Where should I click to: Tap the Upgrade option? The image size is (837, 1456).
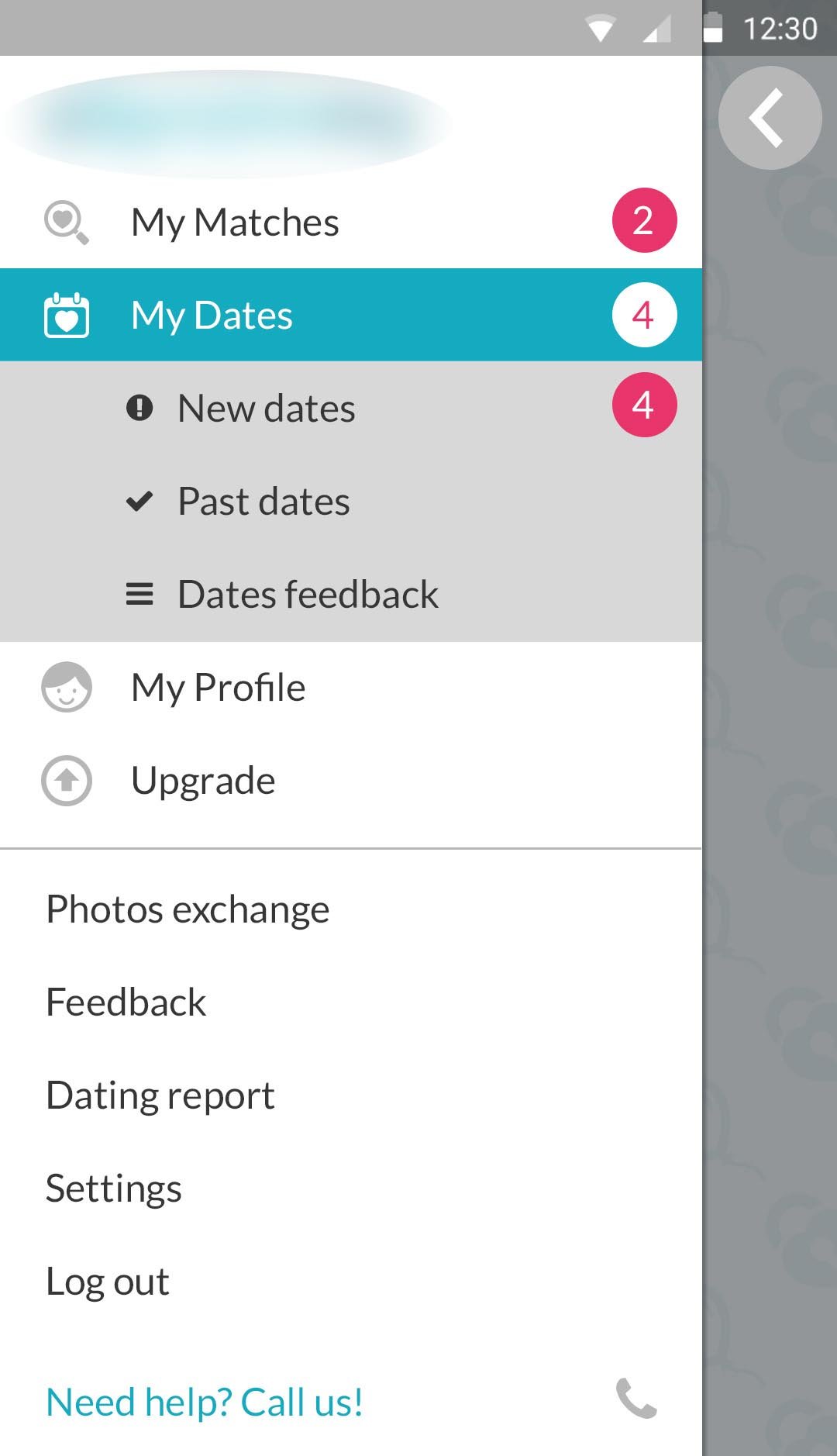(x=203, y=781)
